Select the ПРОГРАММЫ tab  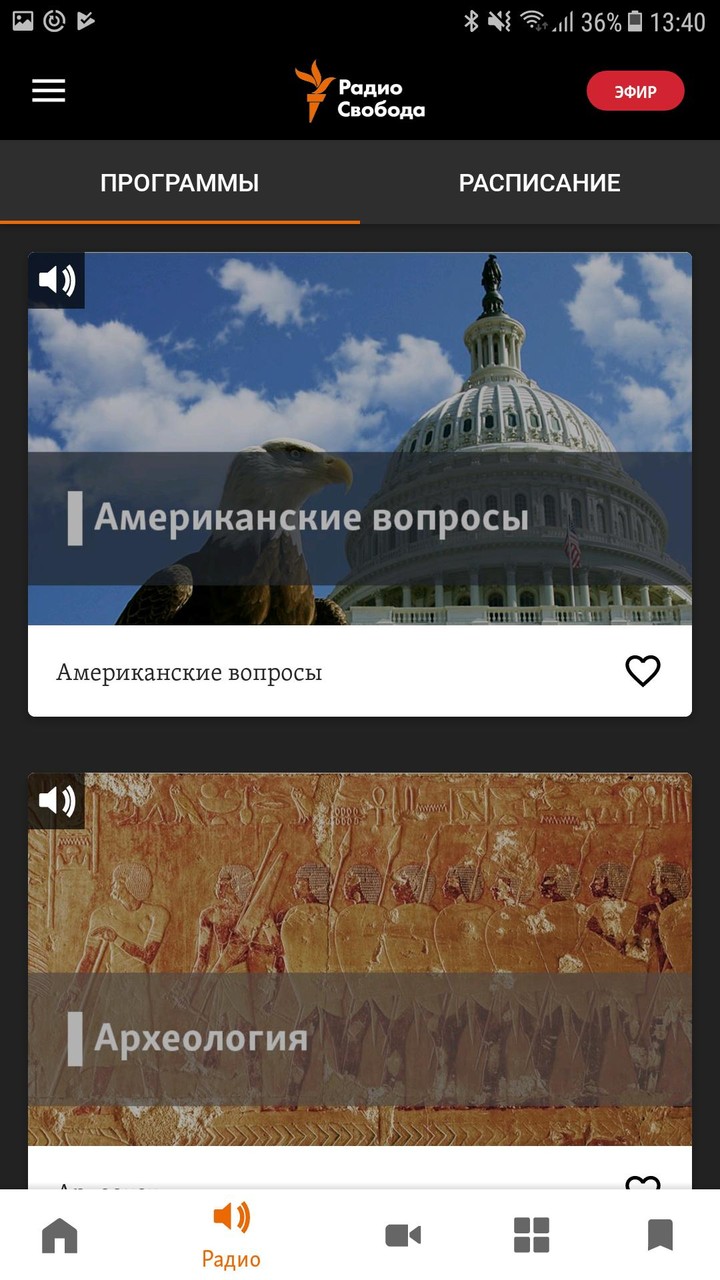[x=178, y=182]
